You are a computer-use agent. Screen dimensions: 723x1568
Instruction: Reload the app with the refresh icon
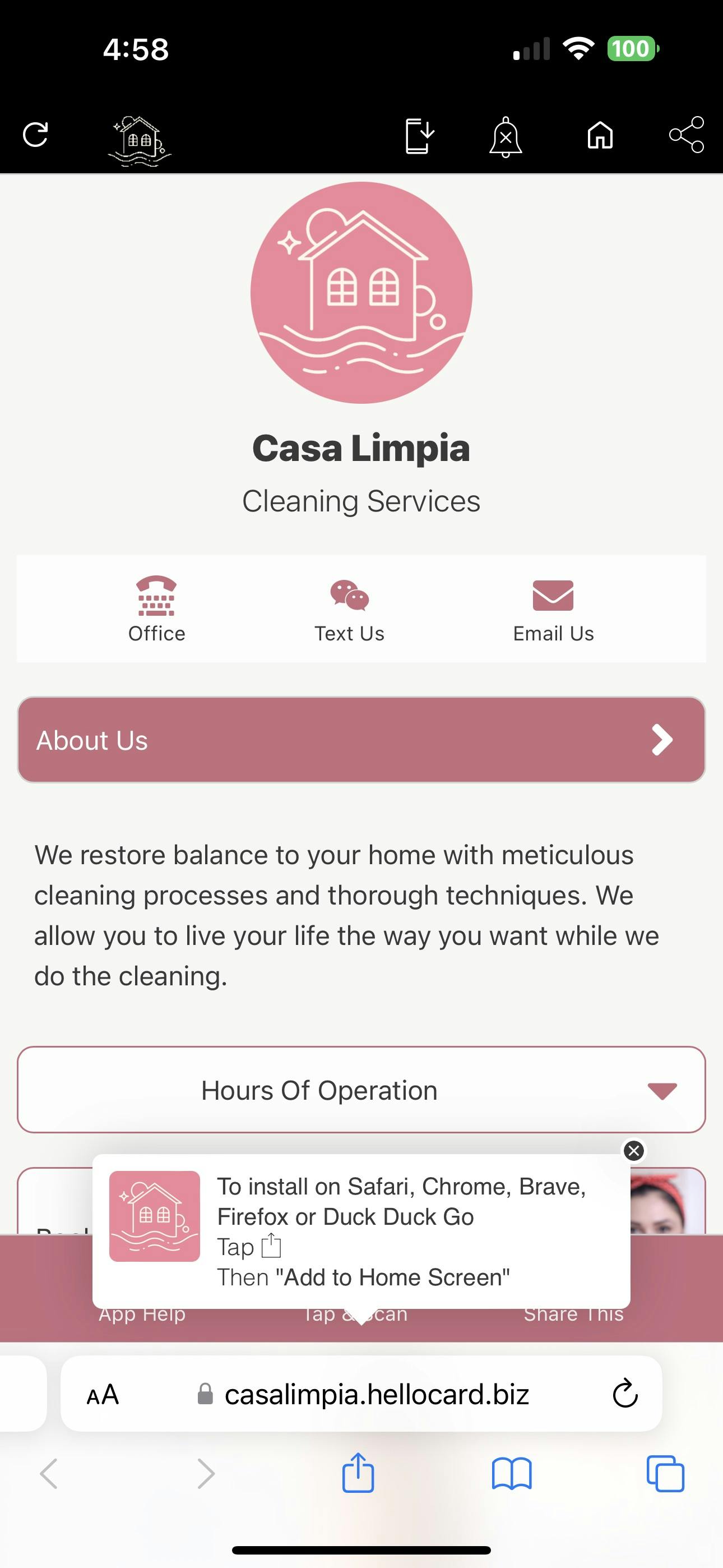point(35,135)
